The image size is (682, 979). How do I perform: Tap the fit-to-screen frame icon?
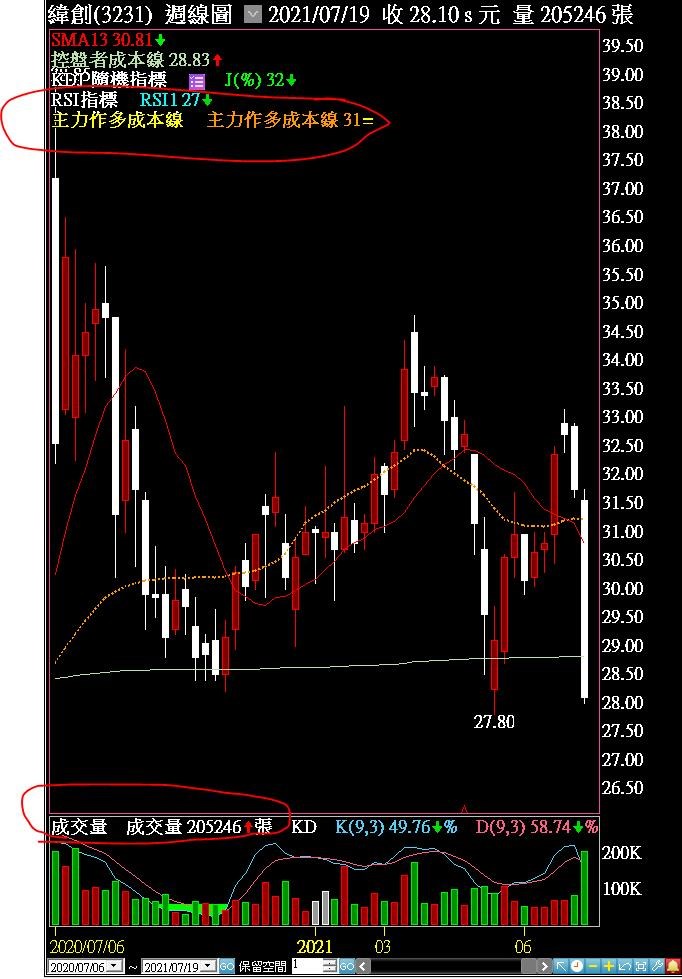click(638, 967)
